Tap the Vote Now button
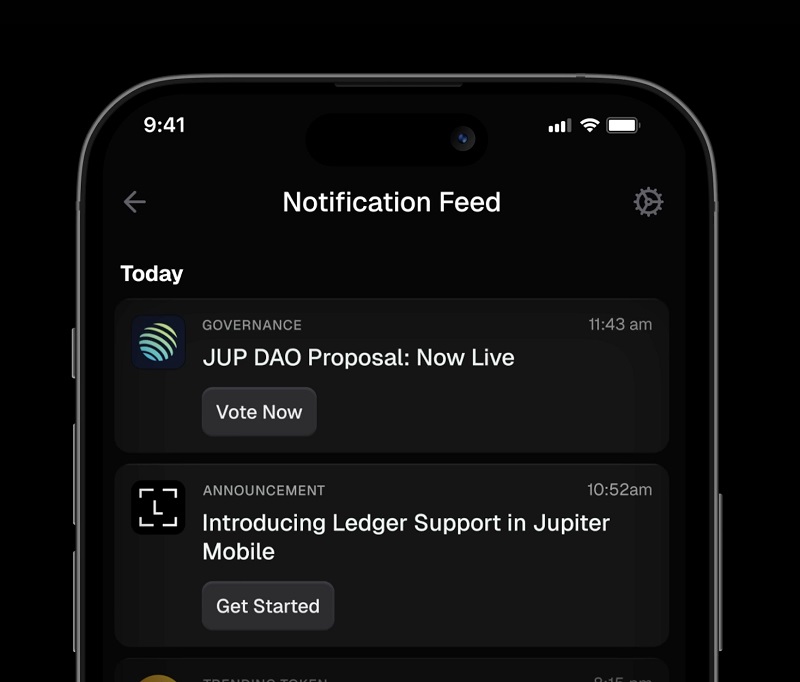This screenshot has height=682, width=800. click(259, 412)
